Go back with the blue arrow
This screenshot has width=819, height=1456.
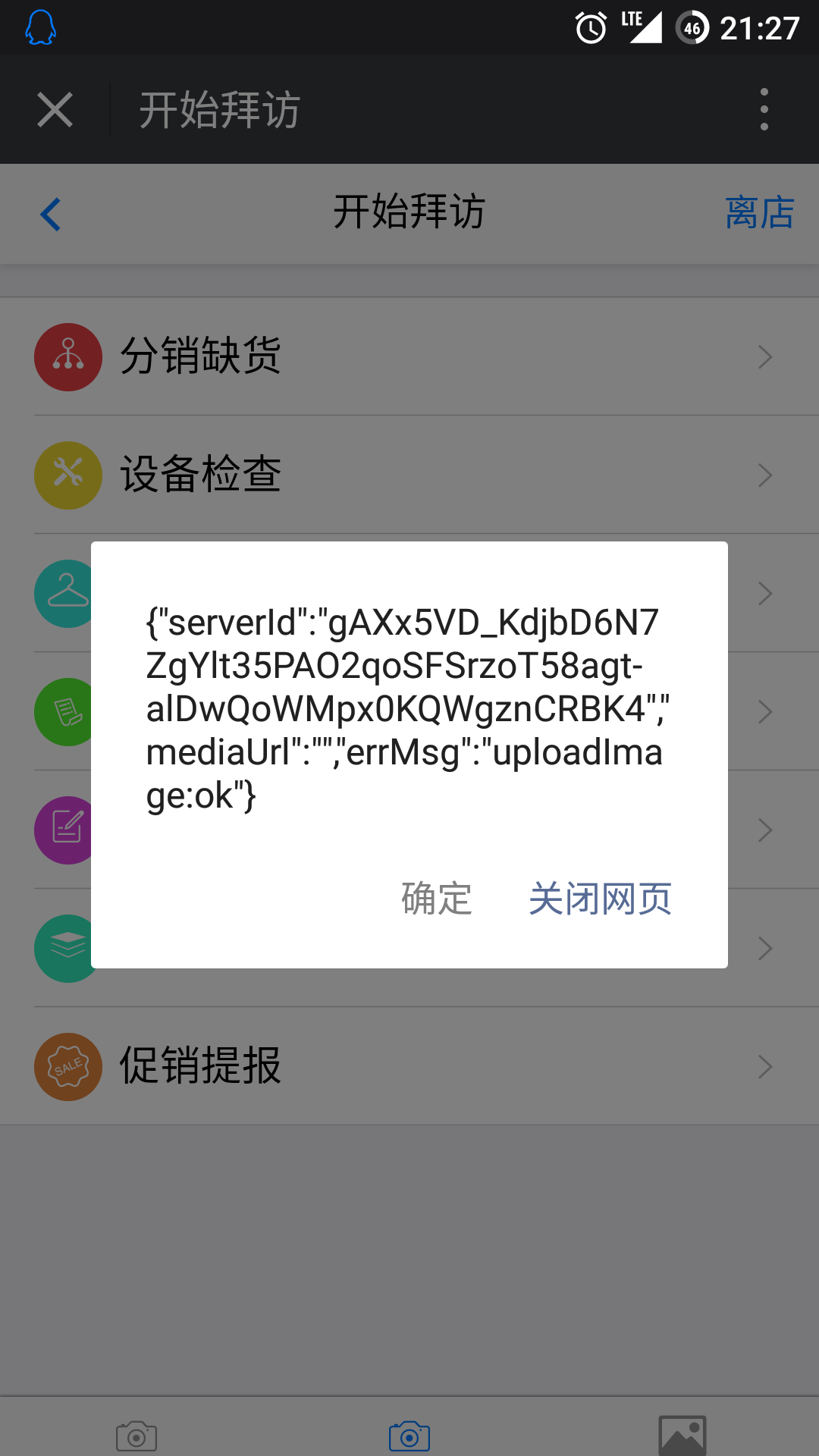[51, 215]
